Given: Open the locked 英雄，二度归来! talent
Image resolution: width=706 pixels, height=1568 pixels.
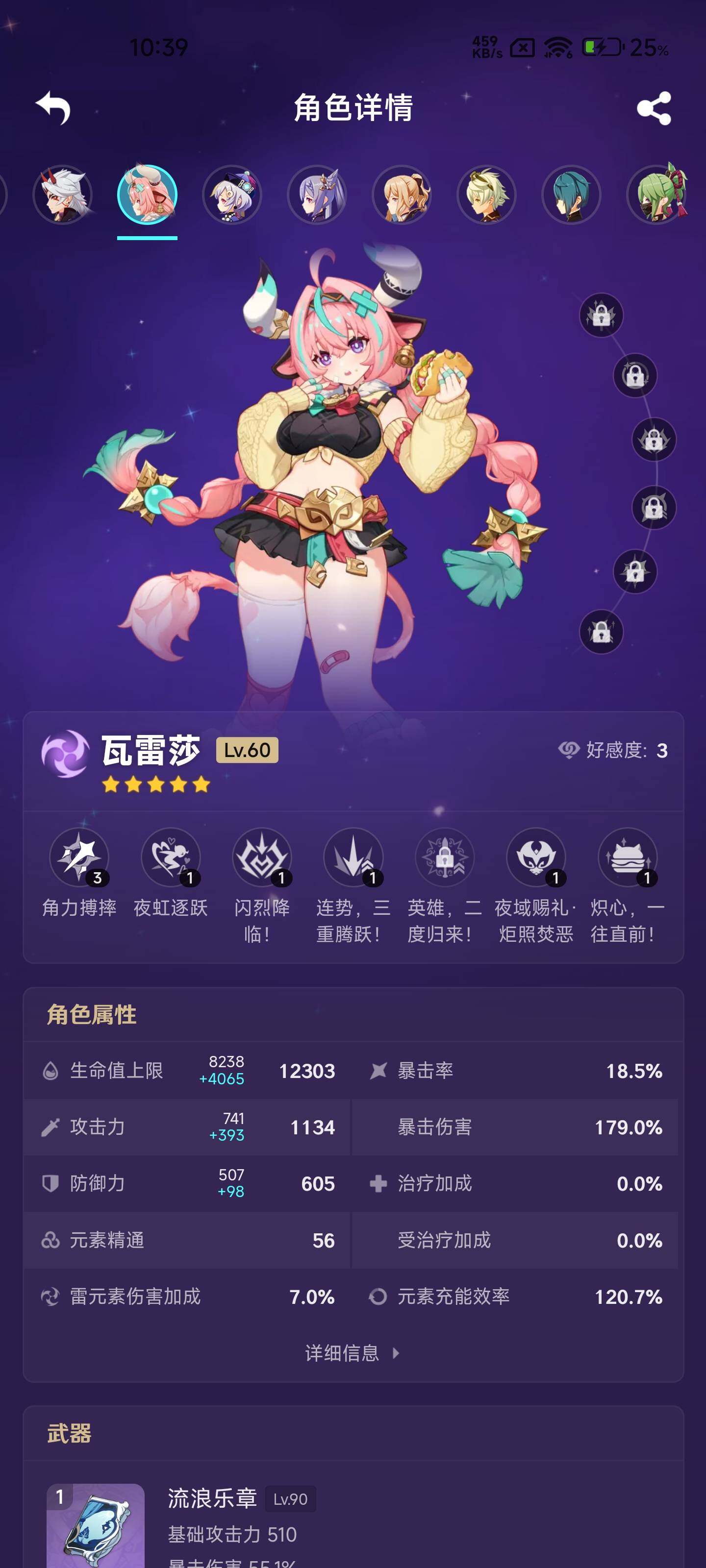Looking at the screenshot, I should [x=445, y=857].
